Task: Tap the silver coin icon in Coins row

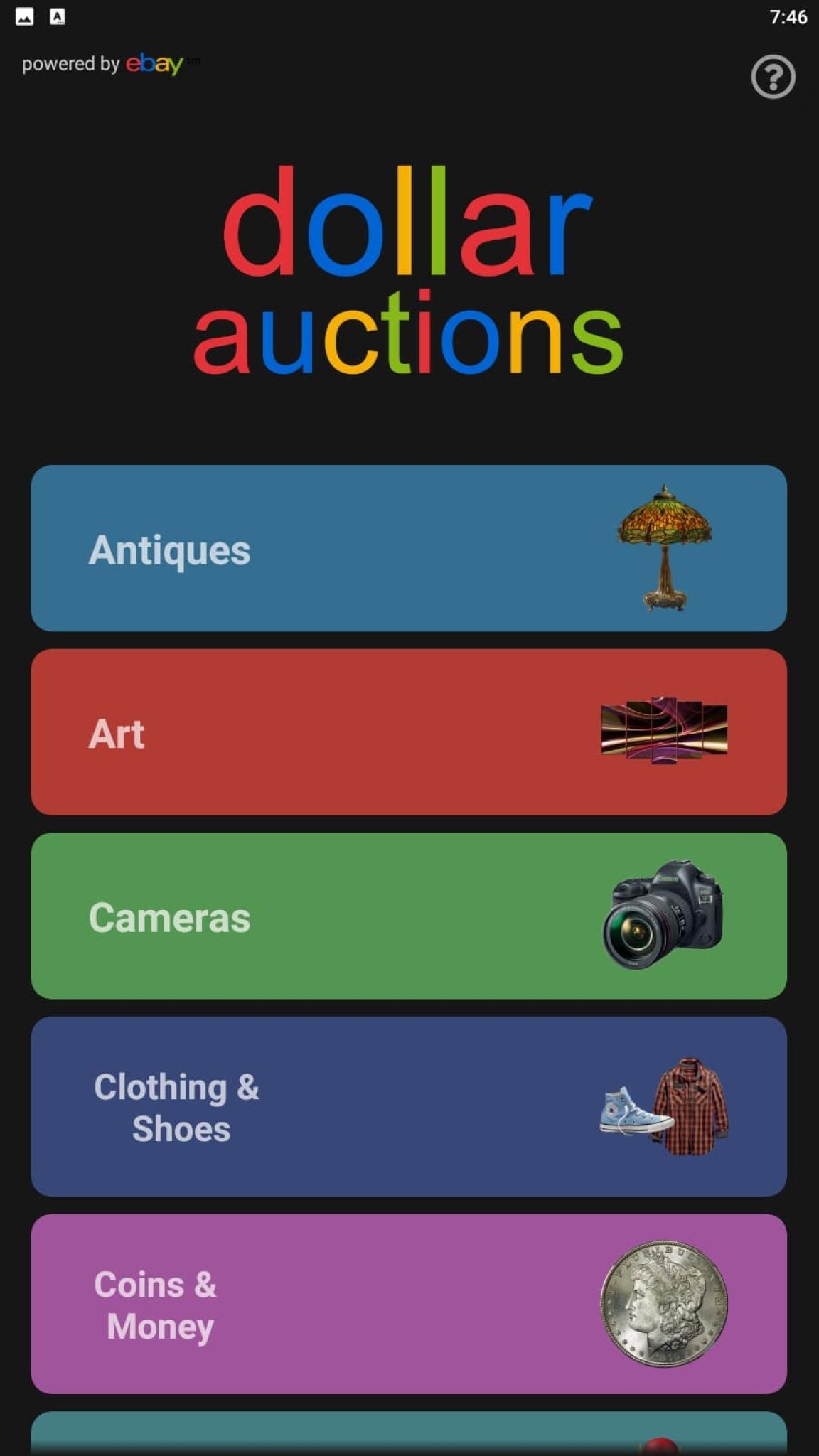Action: click(x=664, y=1304)
